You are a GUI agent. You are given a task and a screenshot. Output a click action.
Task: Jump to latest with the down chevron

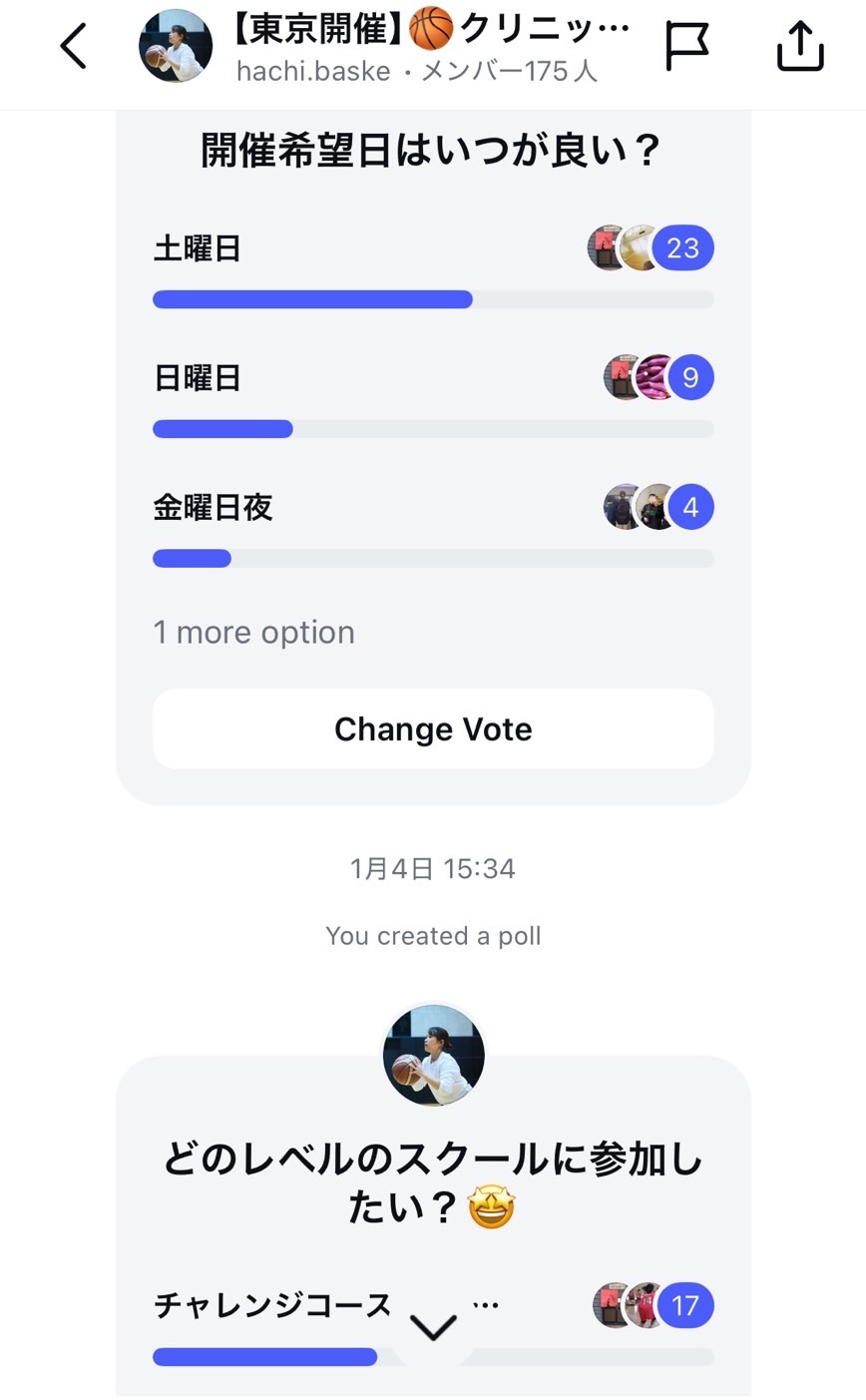click(x=433, y=1327)
